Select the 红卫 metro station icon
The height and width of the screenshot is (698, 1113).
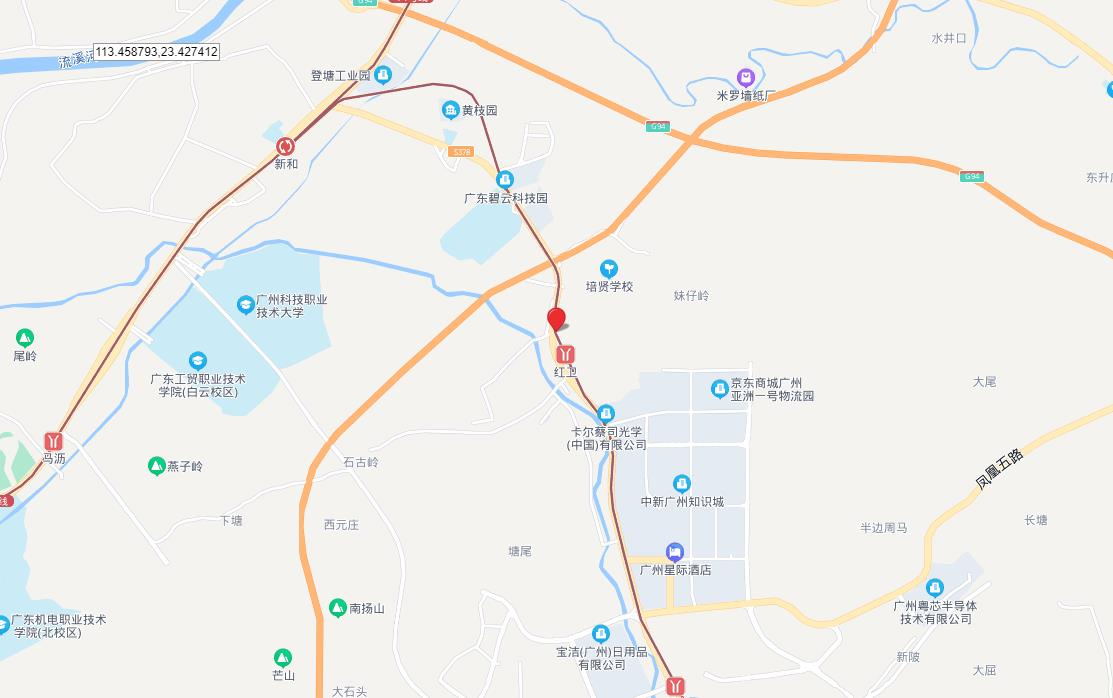(566, 354)
